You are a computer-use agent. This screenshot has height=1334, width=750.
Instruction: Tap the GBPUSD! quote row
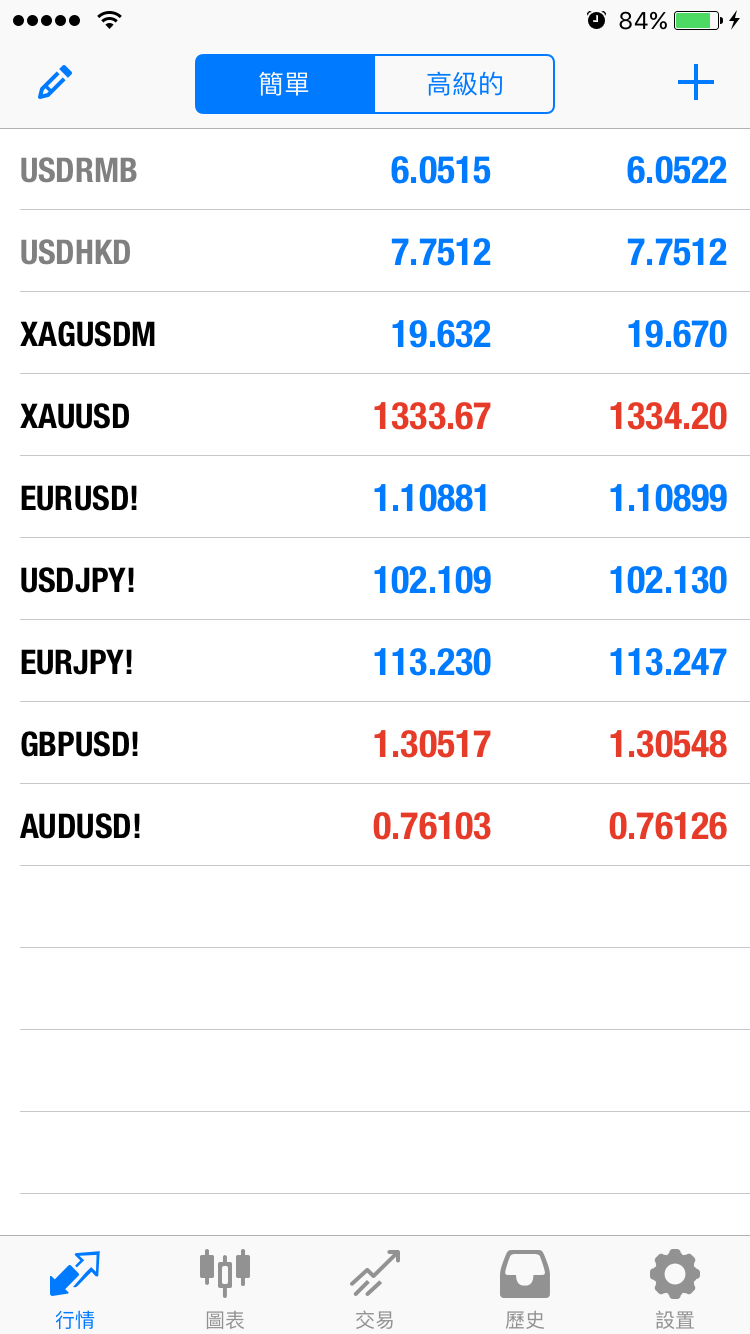point(375,743)
